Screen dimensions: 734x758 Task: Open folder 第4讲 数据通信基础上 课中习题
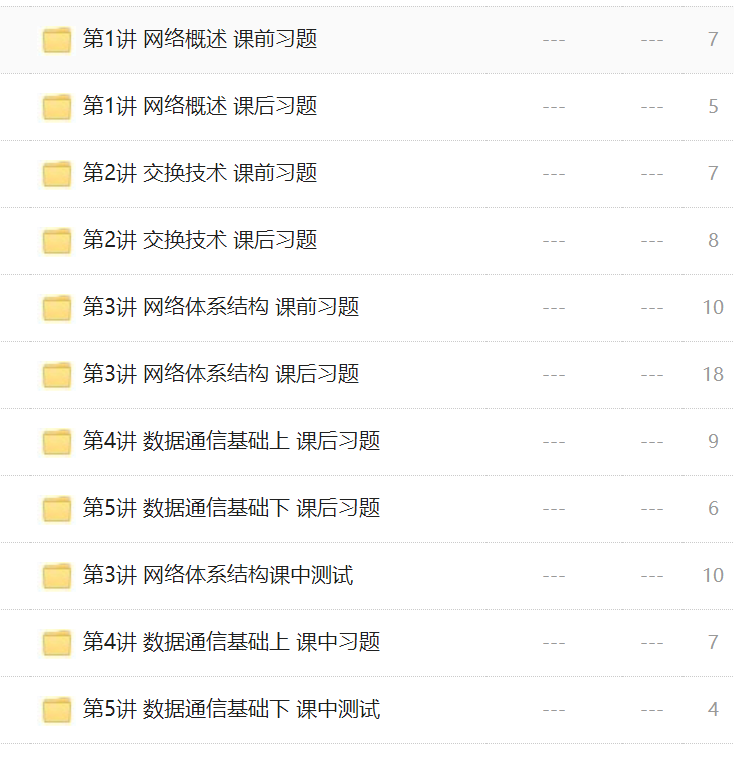tap(231, 642)
